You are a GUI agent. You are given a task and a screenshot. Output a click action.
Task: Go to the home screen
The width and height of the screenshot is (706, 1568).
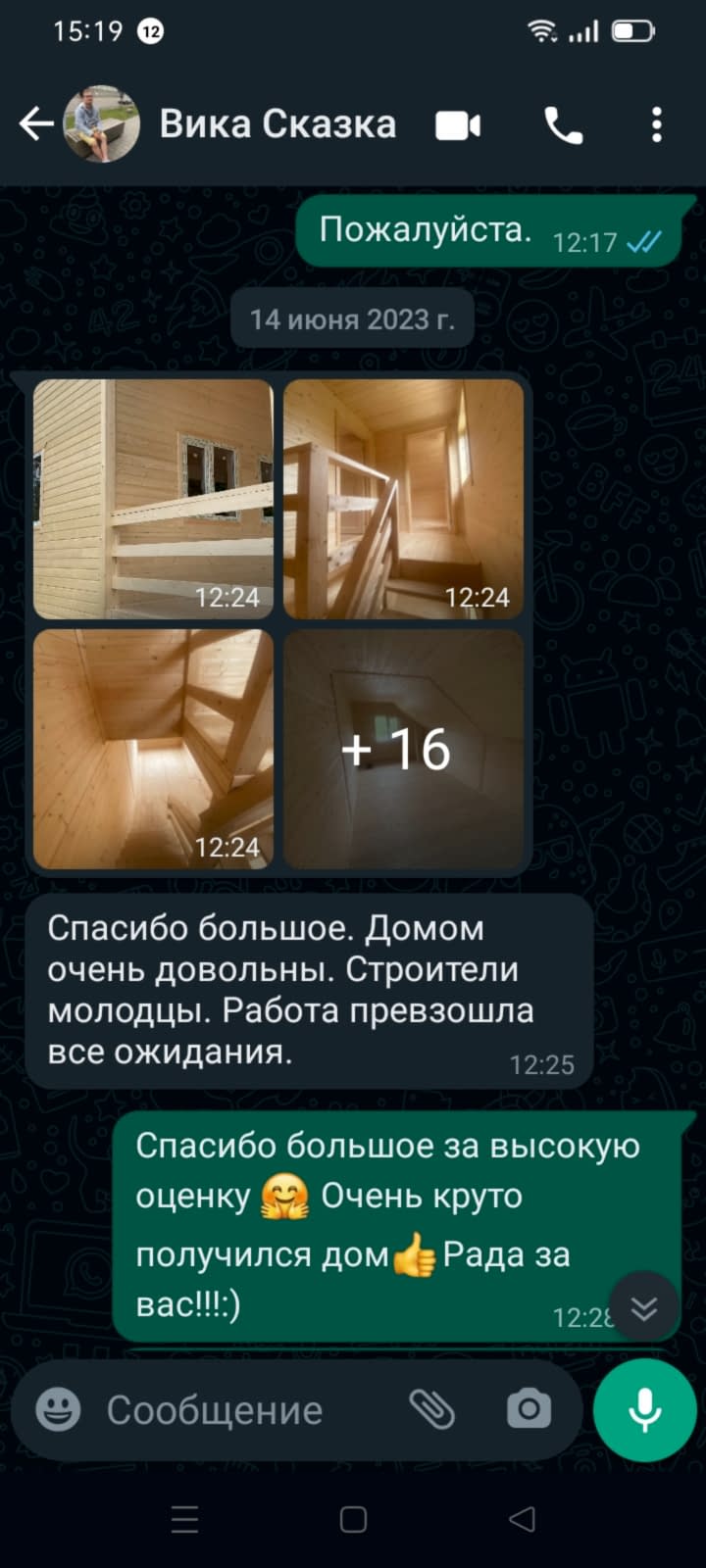pos(353,1519)
